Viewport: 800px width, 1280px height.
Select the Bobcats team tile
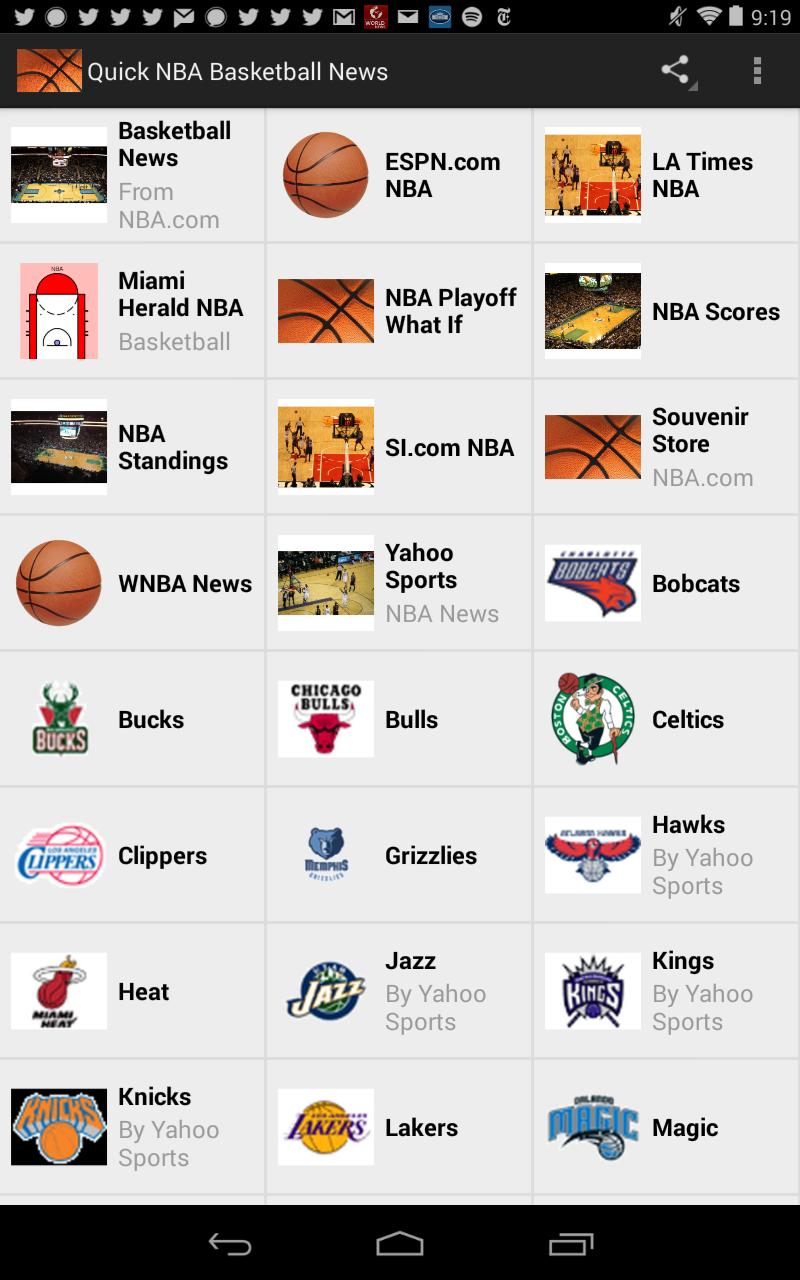coord(665,583)
